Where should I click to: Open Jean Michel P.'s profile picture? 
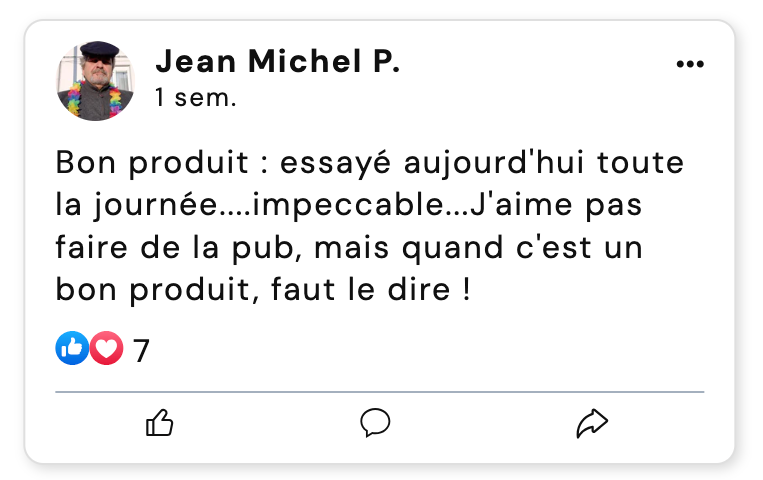pos(95,81)
